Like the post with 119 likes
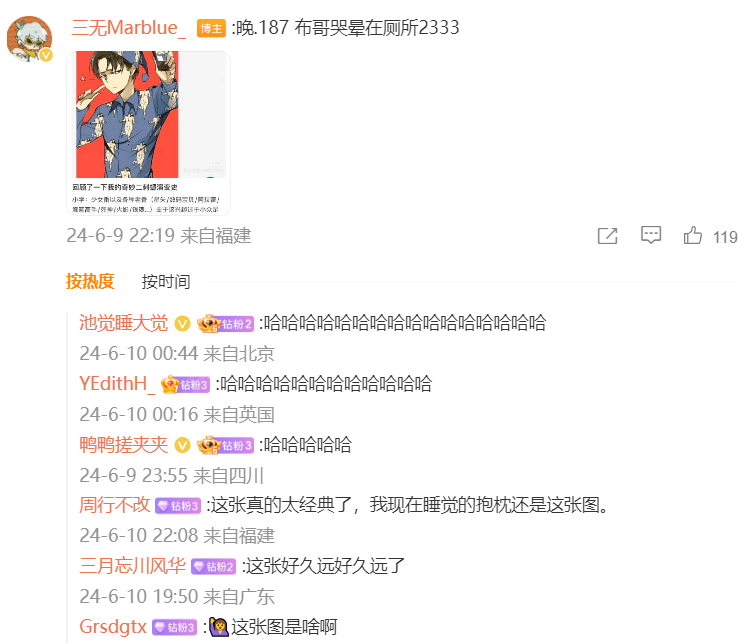This screenshot has width=749, height=643. (693, 236)
